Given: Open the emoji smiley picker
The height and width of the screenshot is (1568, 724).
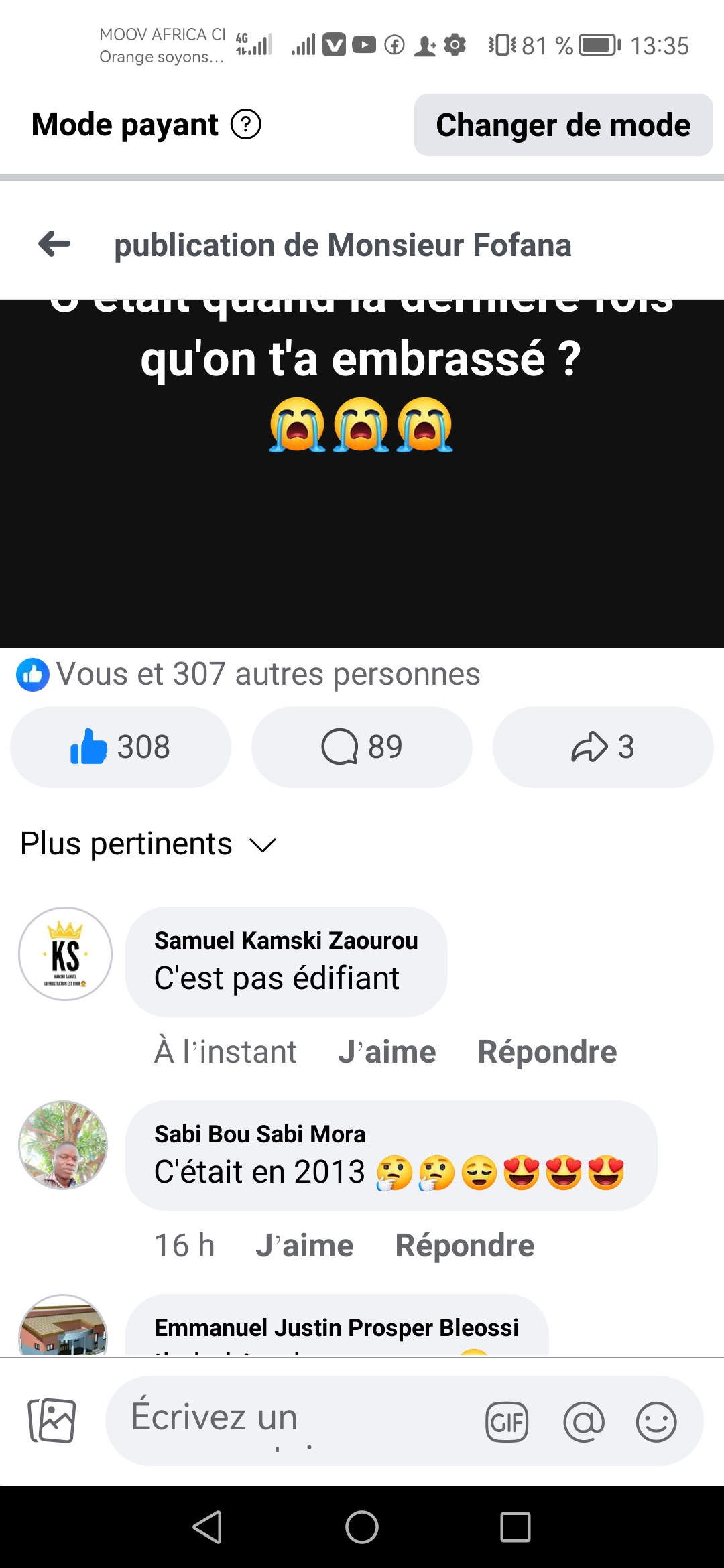Looking at the screenshot, I should pos(656,1422).
